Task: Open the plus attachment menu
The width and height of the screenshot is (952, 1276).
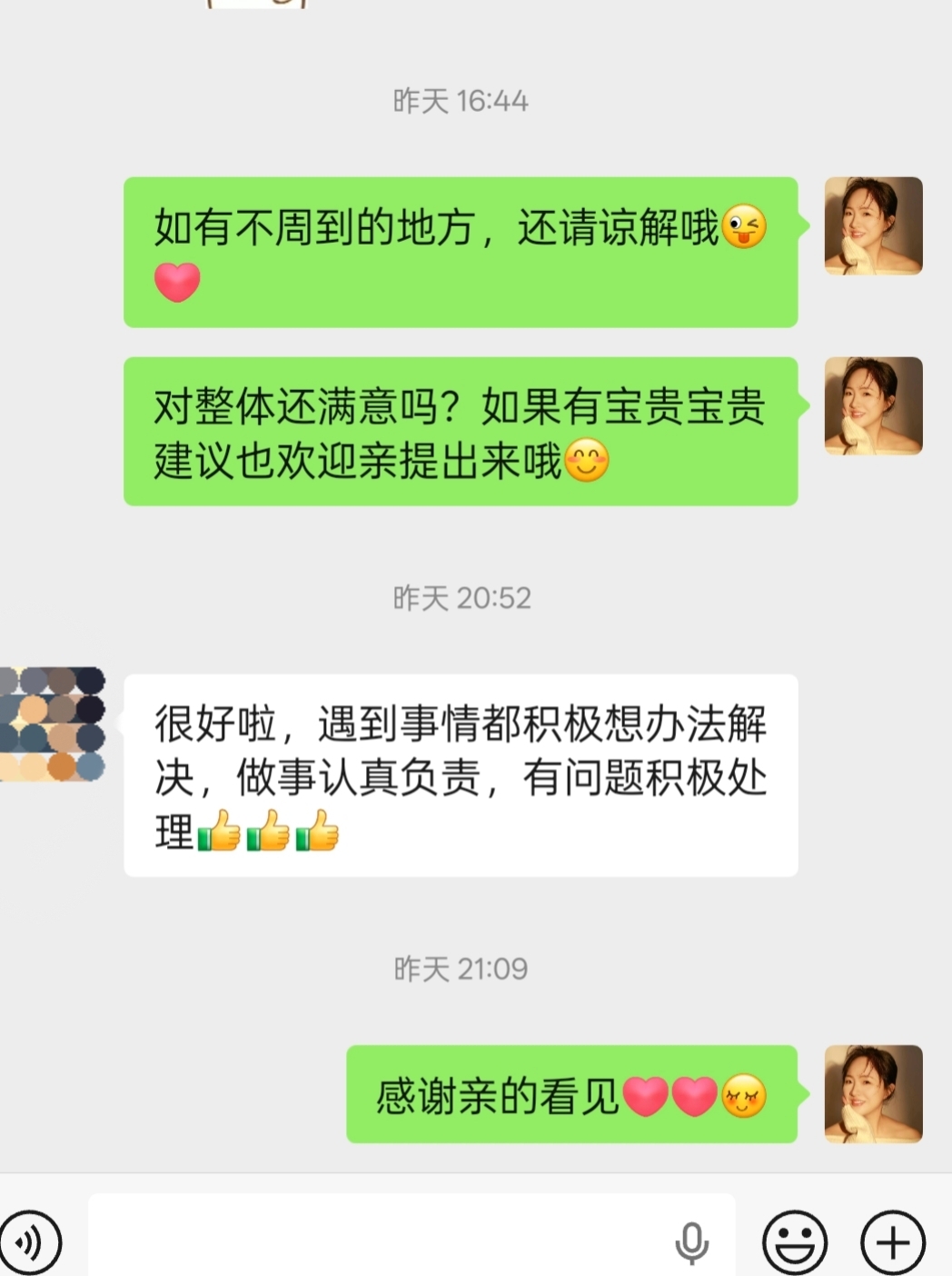Action: click(892, 1241)
